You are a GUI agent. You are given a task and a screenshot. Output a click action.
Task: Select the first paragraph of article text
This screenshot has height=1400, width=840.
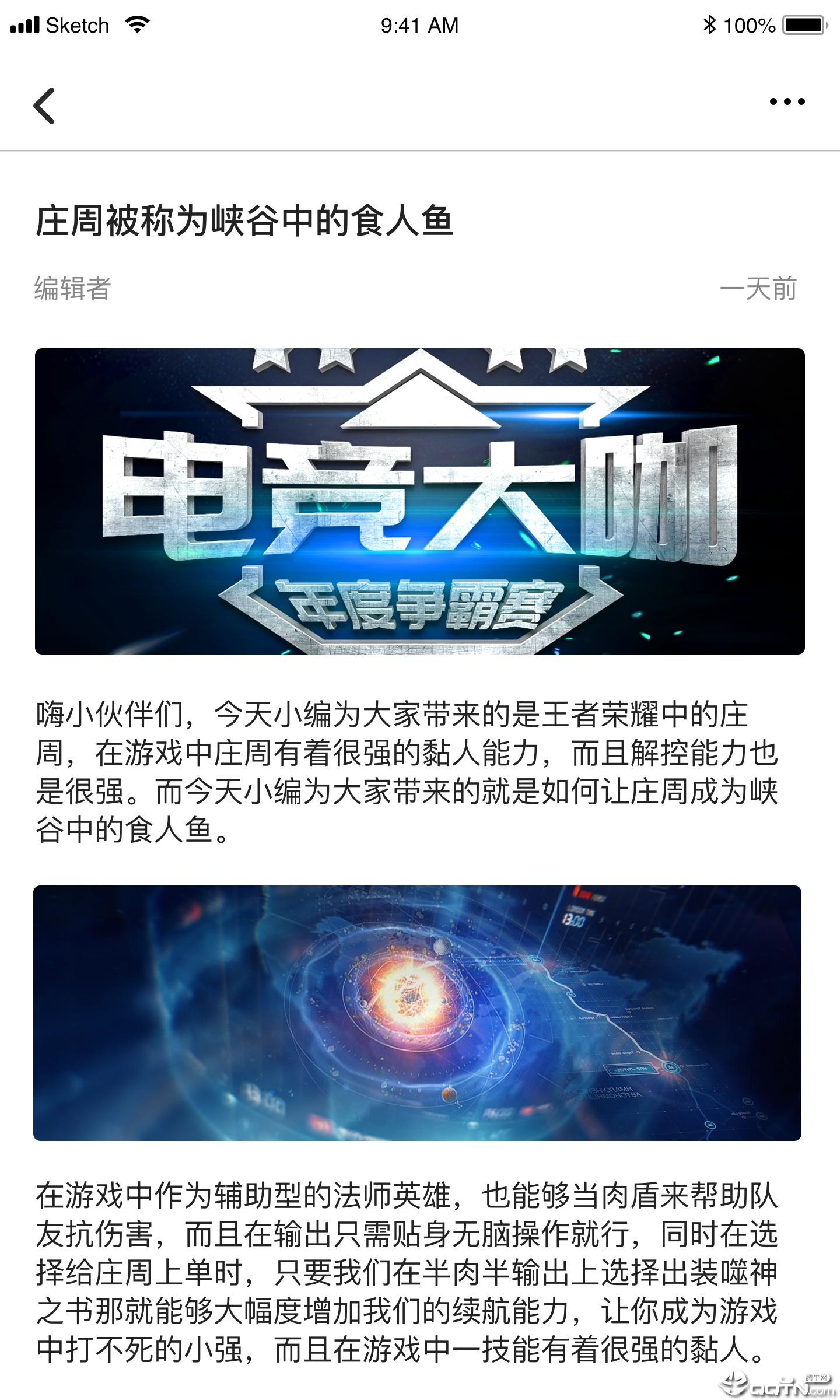click(408, 770)
